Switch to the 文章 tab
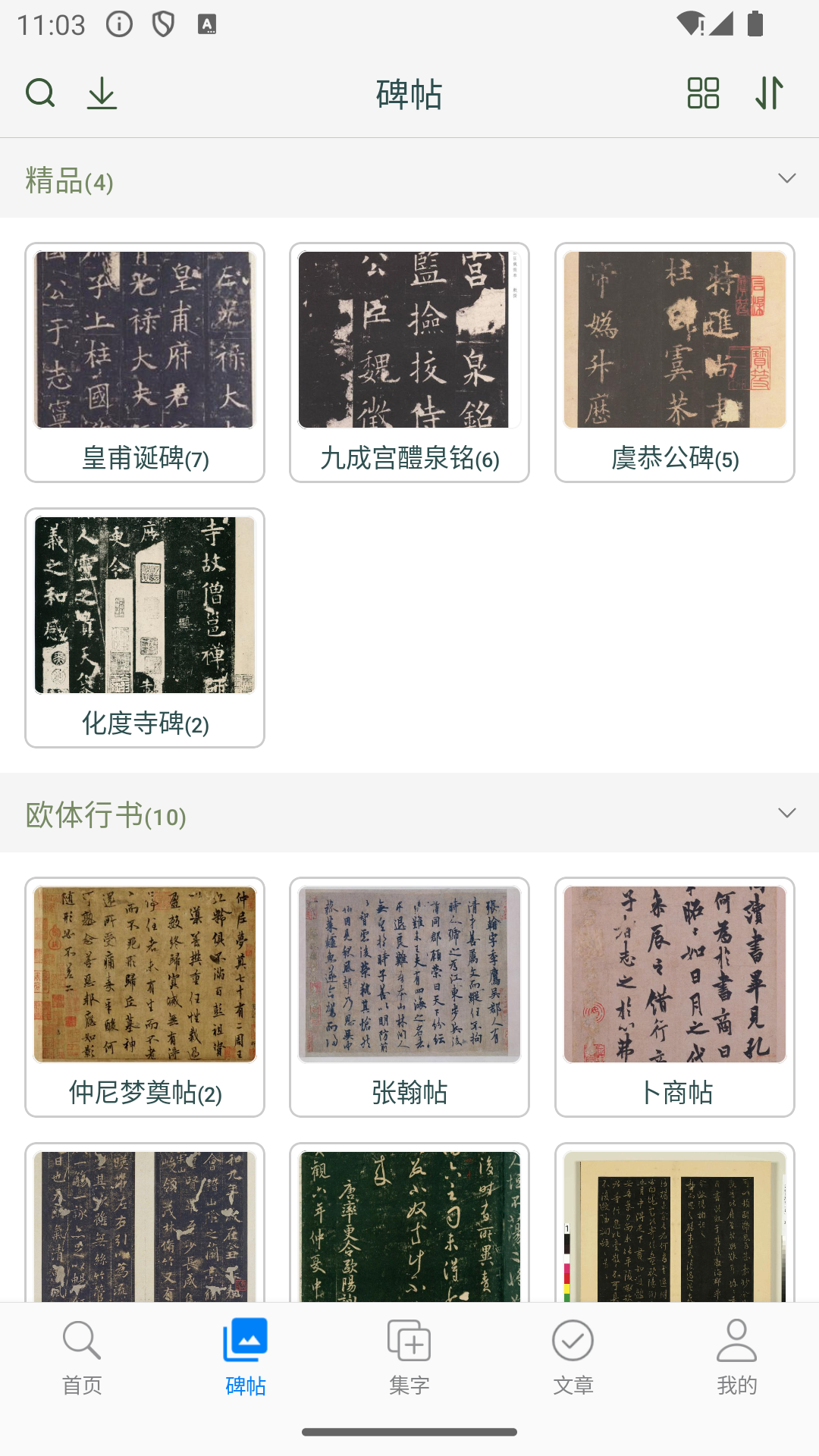The image size is (819, 1456). (573, 1357)
